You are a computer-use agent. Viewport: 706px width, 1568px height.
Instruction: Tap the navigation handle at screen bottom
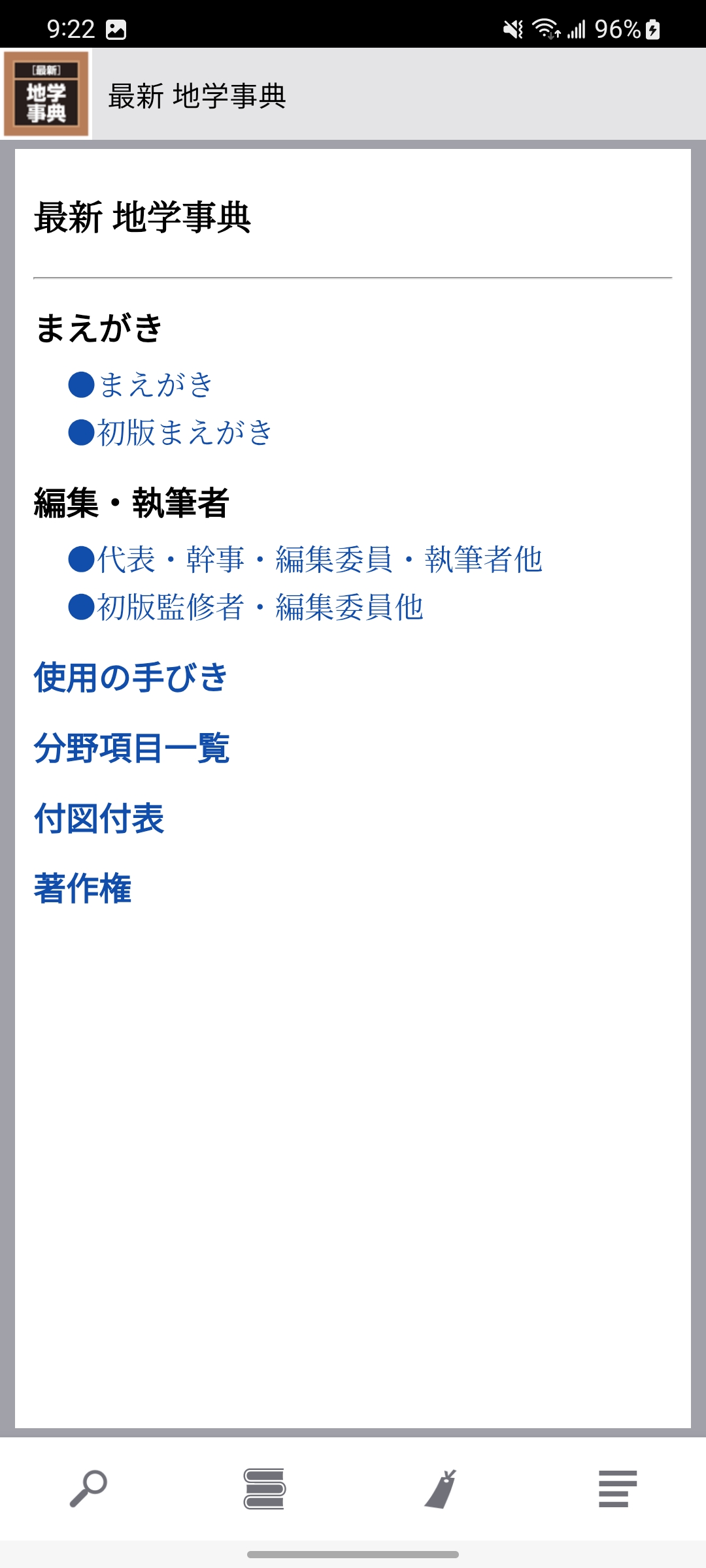353,1554
